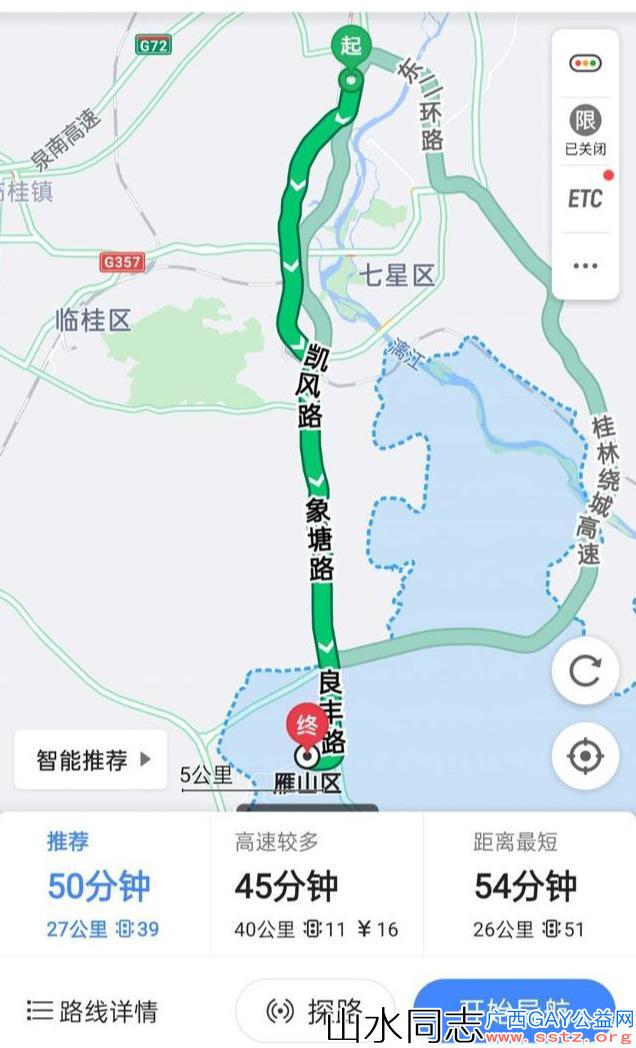Toggle the traffic light layer icon
Viewport: 636px width, 1048px height.
(585, 63)
